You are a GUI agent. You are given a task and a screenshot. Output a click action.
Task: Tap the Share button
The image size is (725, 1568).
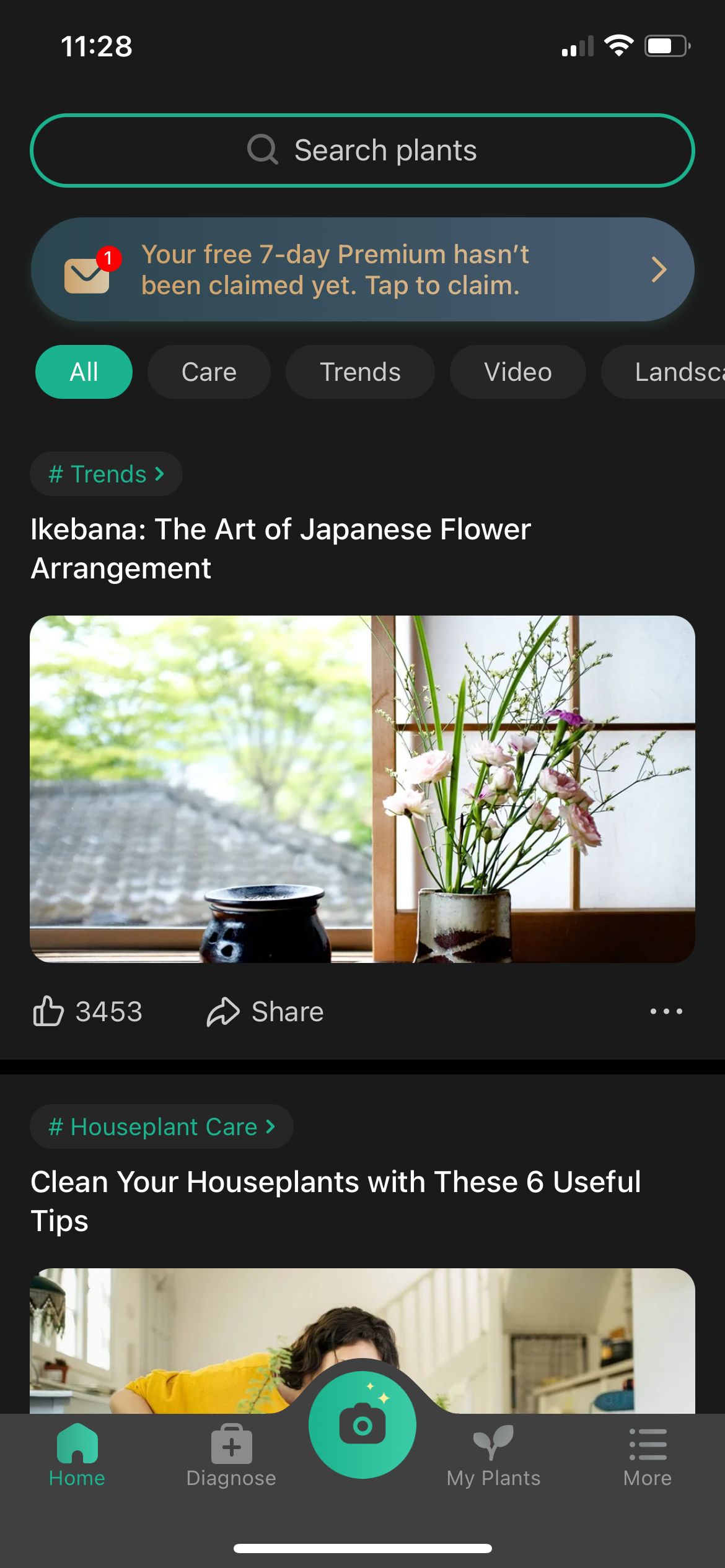(265, 1012)
